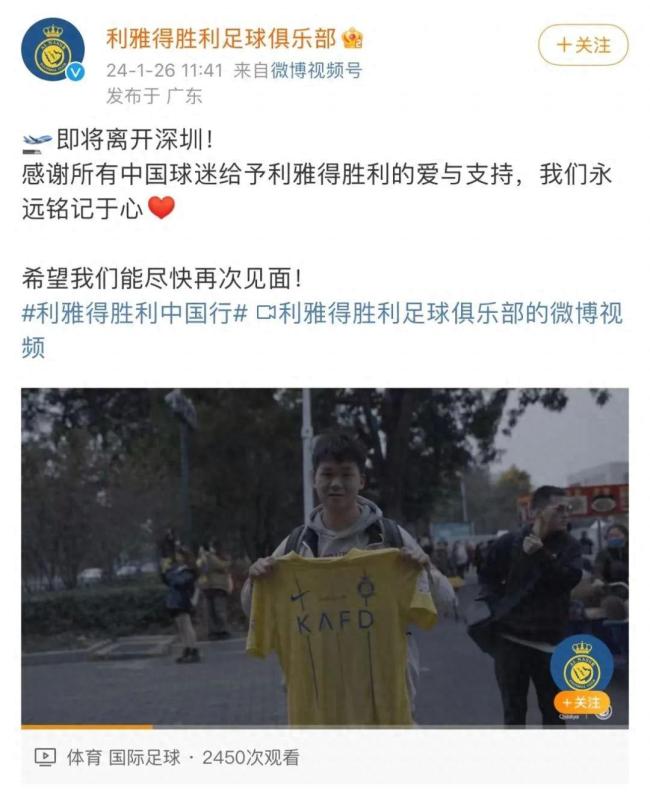This screenshot has height=800, width=650.
Task: Follow the account with the top 关注 button
Action: (583, 44)
